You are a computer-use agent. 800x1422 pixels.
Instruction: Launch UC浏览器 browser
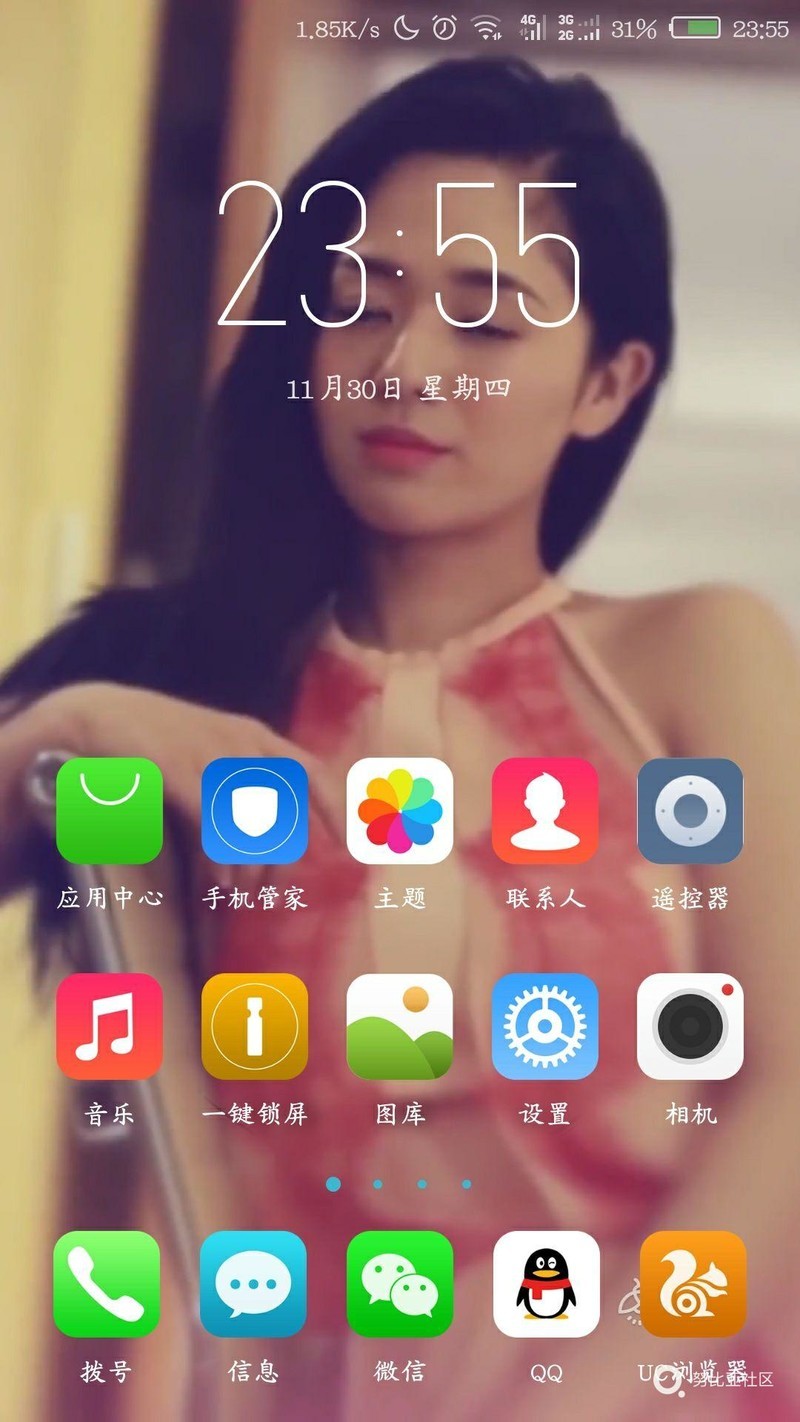point(693,1284)
